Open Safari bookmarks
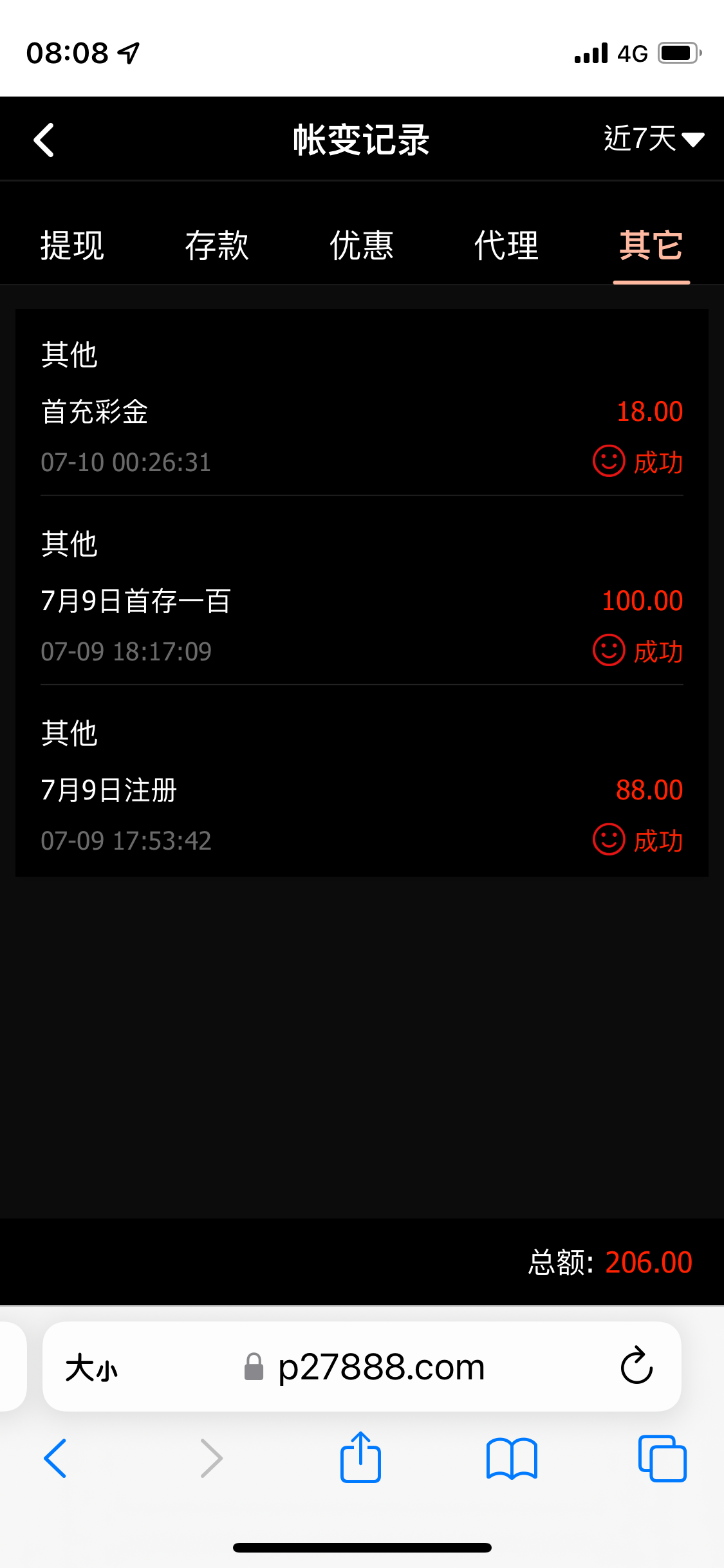 [512, 1458]
